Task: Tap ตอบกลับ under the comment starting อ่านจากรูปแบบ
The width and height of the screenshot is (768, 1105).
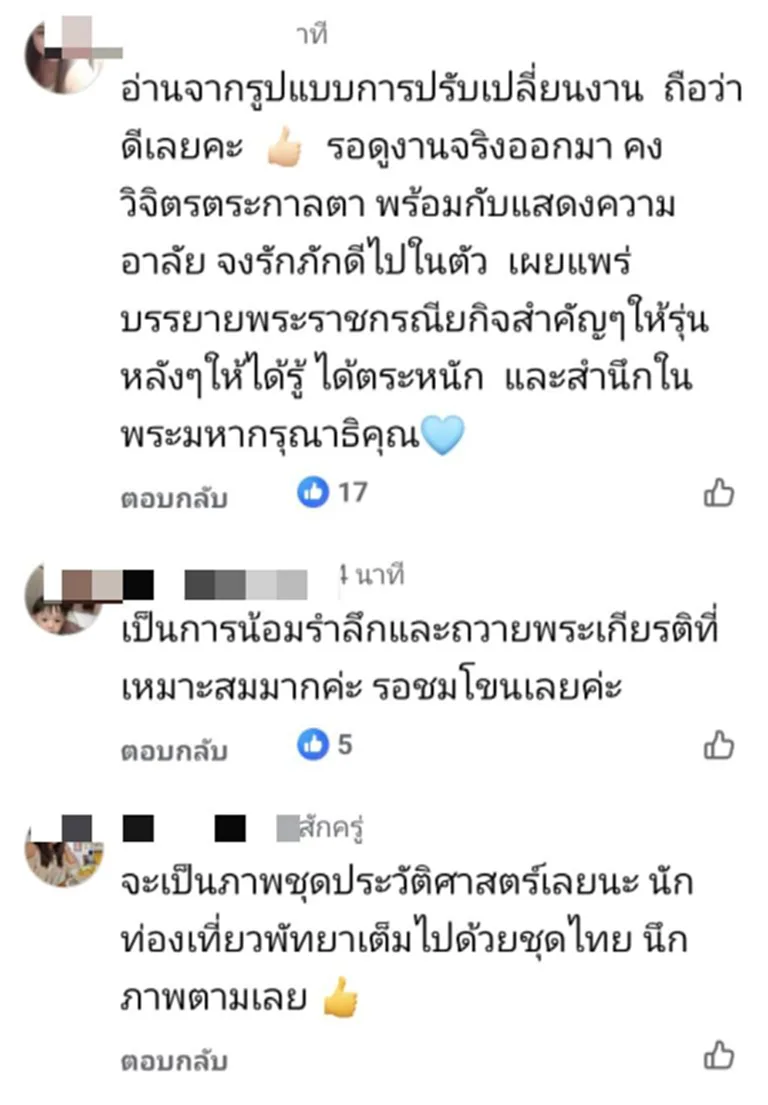Action: pyautogui.click(x=174, y=497)
